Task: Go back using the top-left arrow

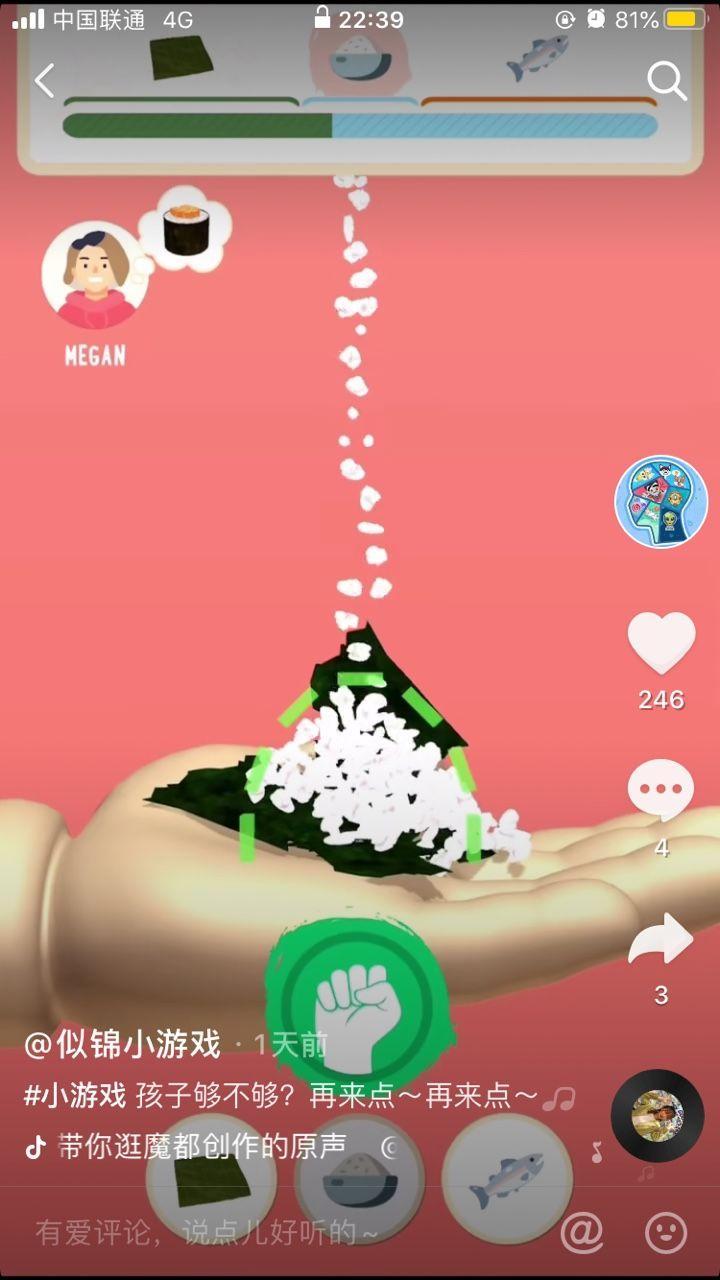Action: point(44,81)
